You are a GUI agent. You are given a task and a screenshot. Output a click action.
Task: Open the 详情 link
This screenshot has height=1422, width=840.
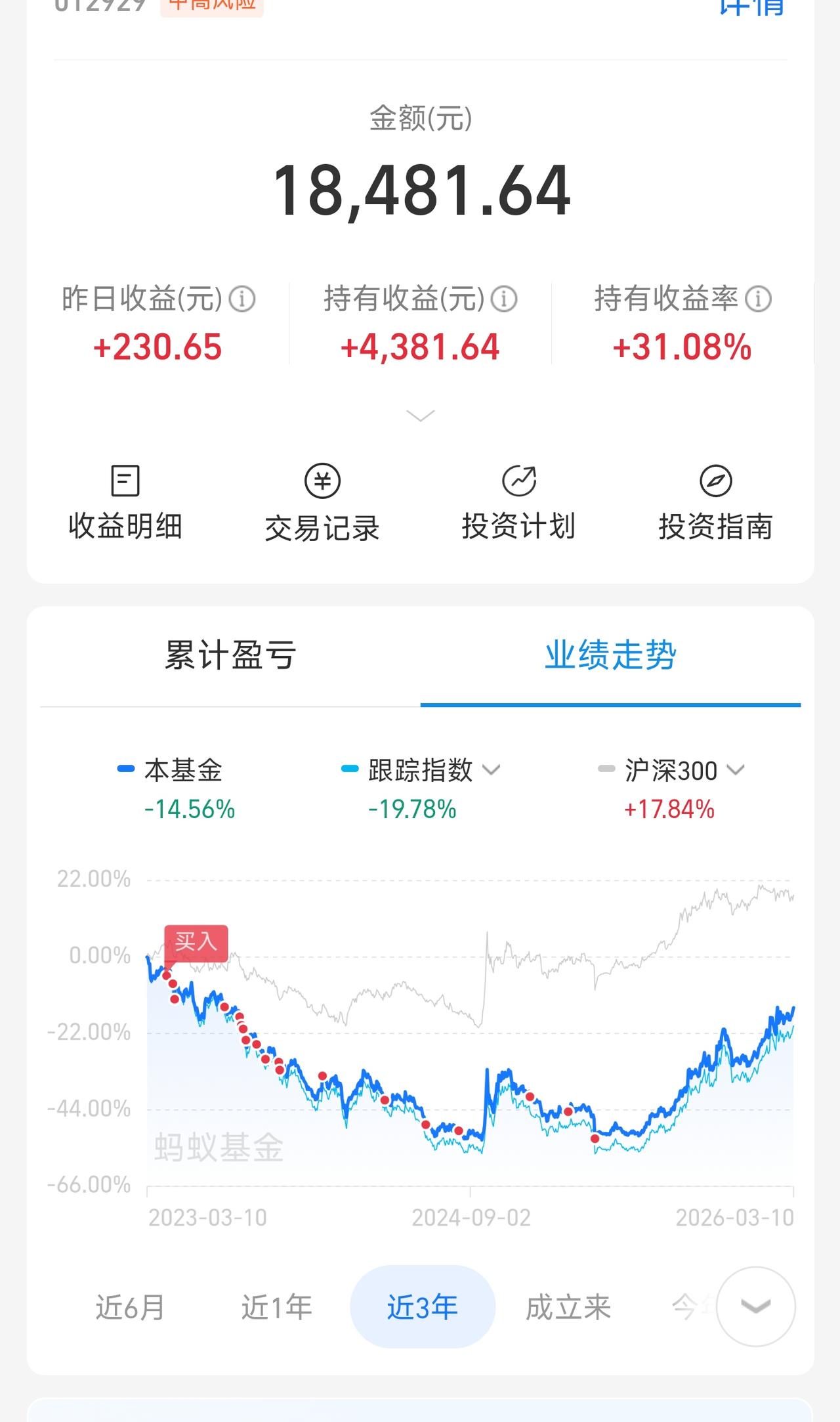pos(751,5)
